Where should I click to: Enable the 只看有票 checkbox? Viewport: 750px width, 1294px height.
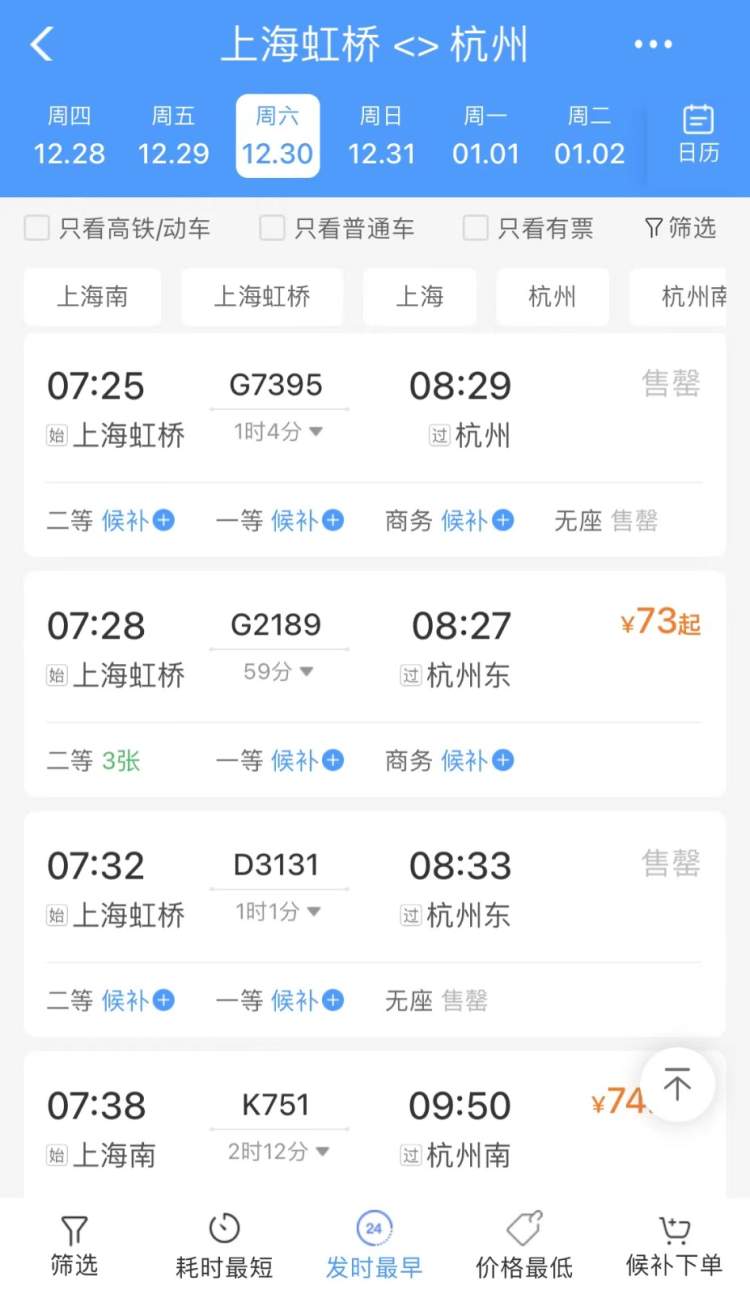click(x=475, y=228)
